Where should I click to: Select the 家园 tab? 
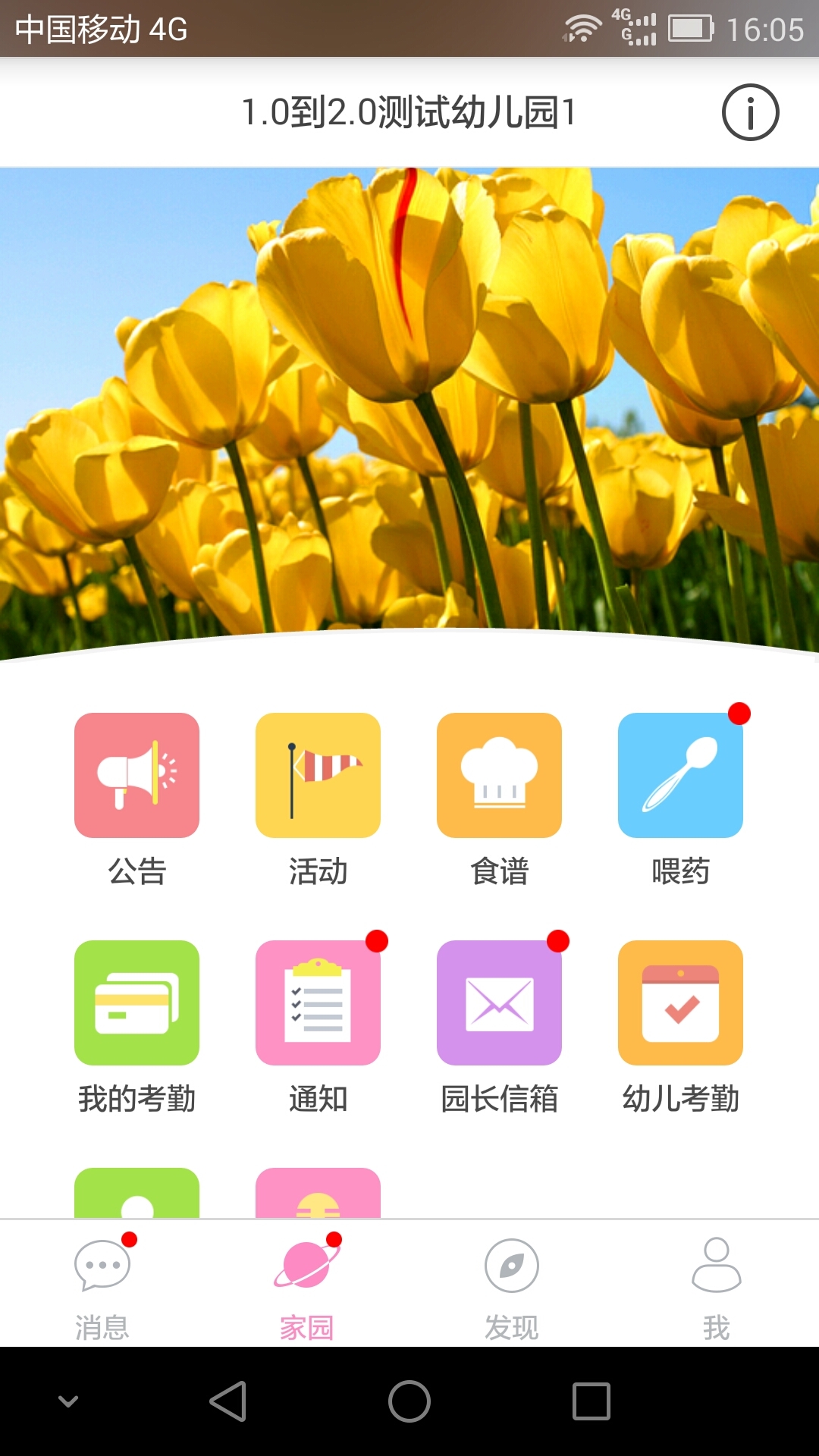click(307, 1283)
